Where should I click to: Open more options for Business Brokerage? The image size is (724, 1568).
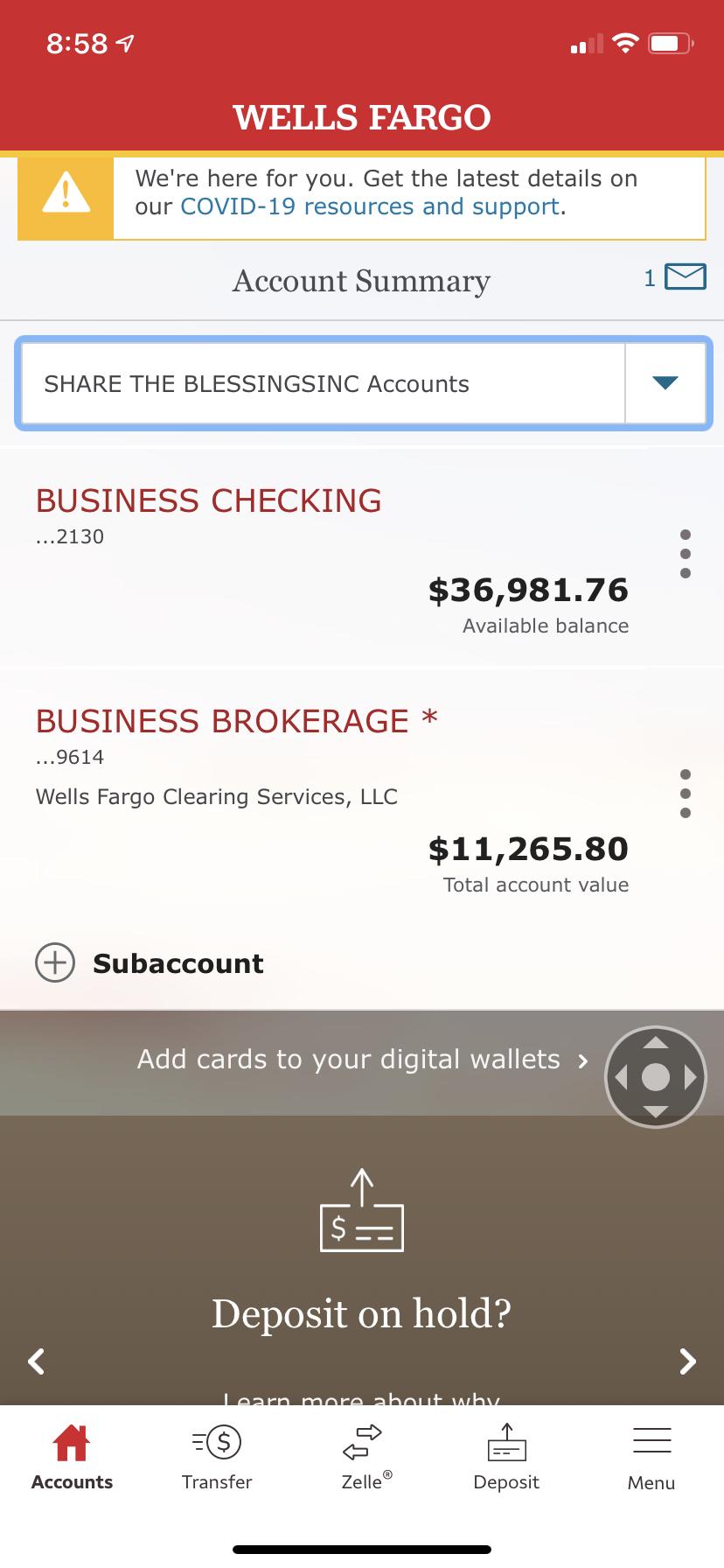(x=686, y=794)
